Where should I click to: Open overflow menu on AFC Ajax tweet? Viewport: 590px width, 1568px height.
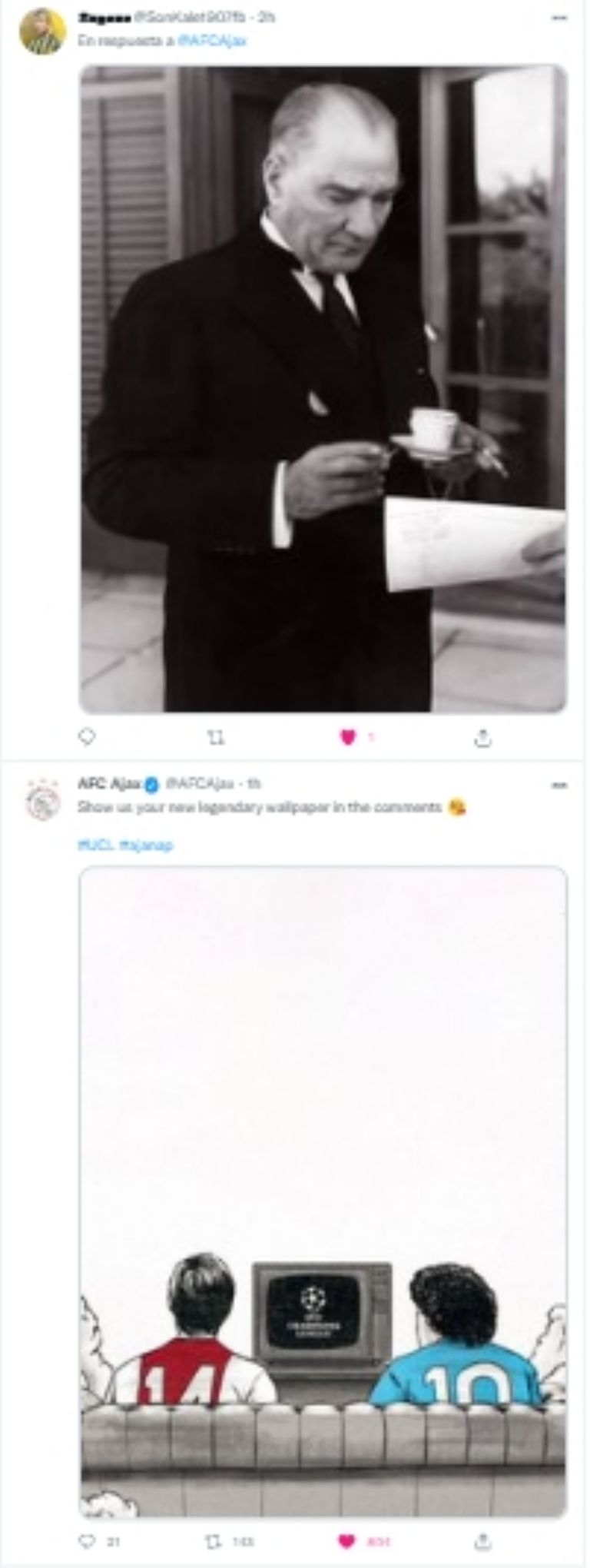tap(559, 785)
